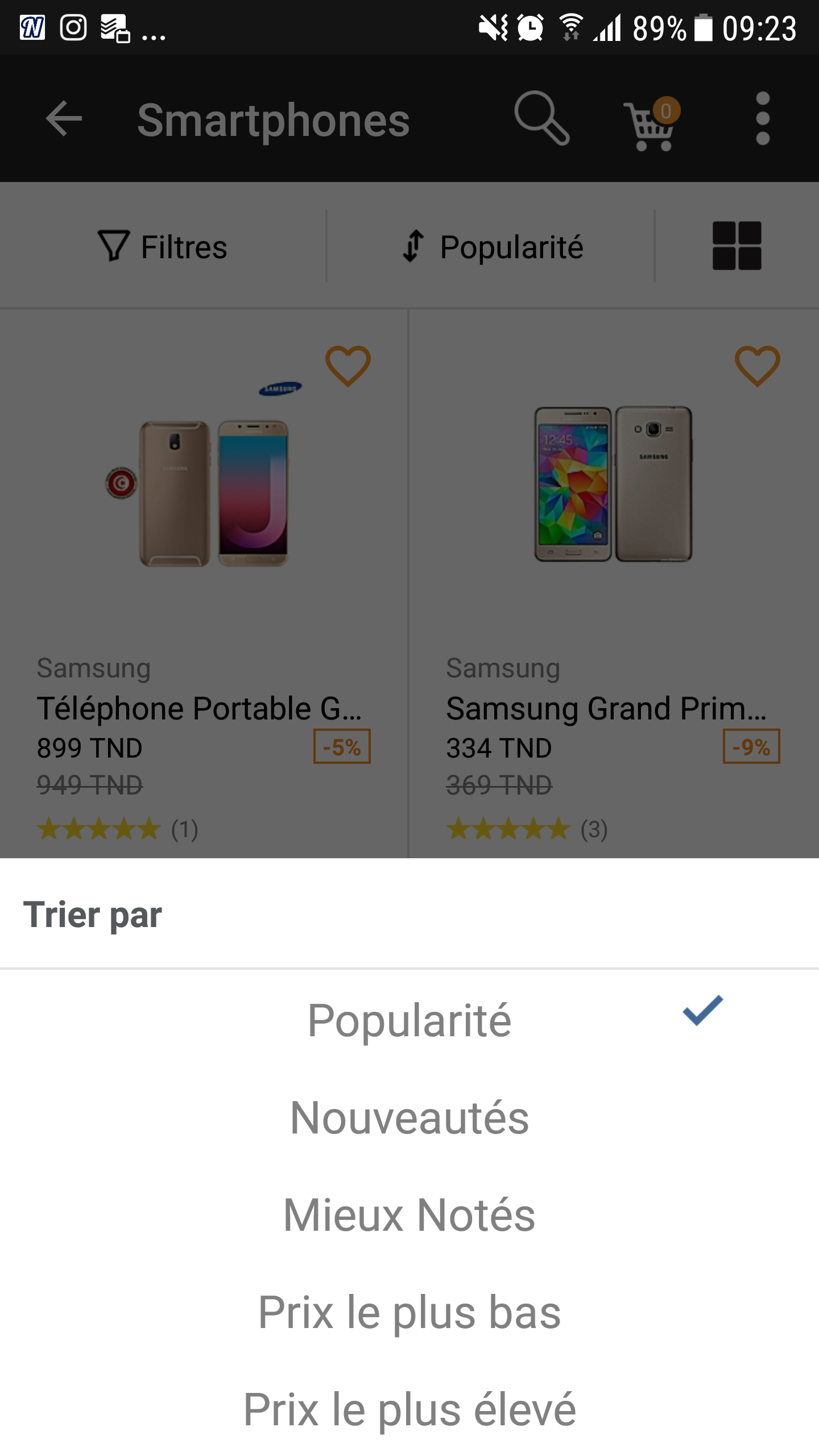Favorite the Samsung Grand Prim... phone
This screenshot has height=1456, width=819.
pos(757,366)
